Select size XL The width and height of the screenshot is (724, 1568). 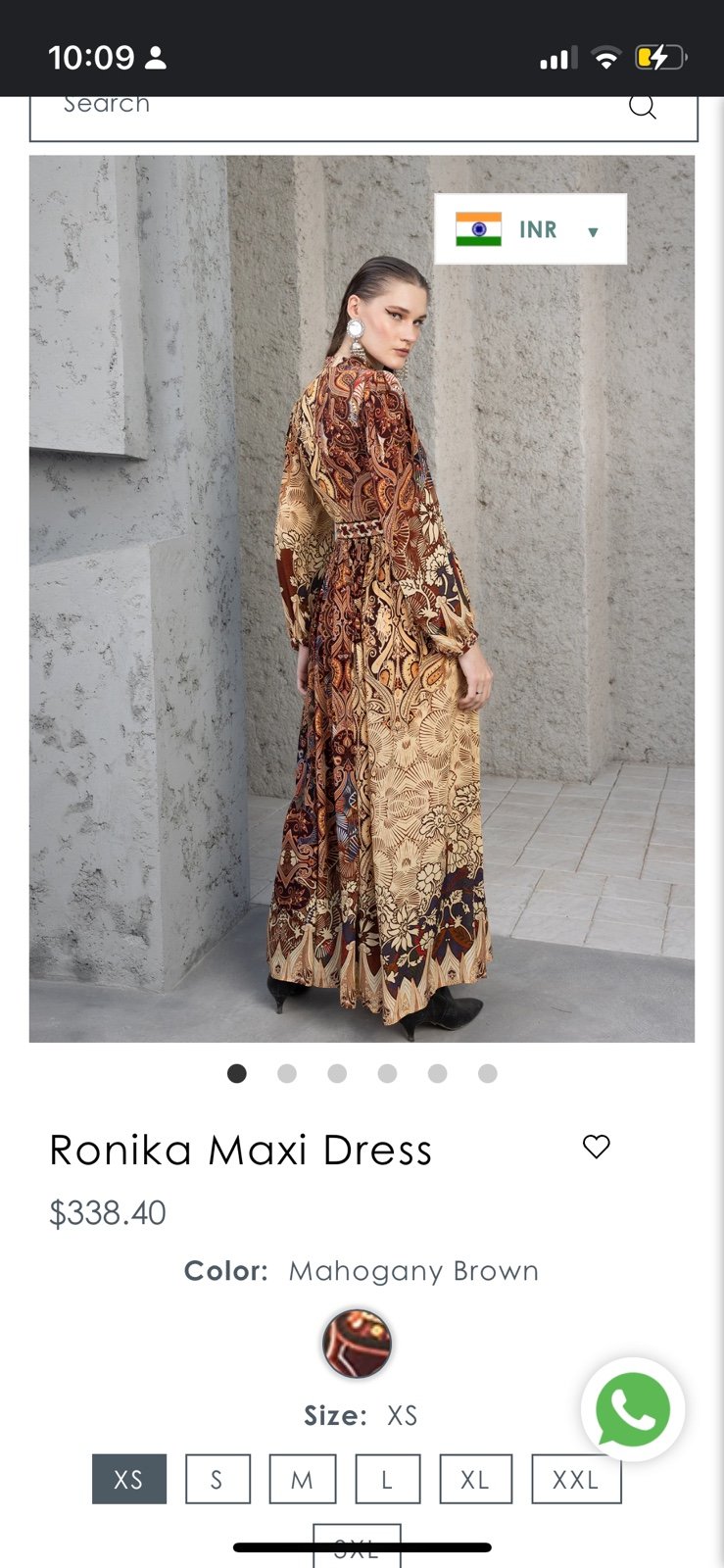click(x=475, y=1479)
